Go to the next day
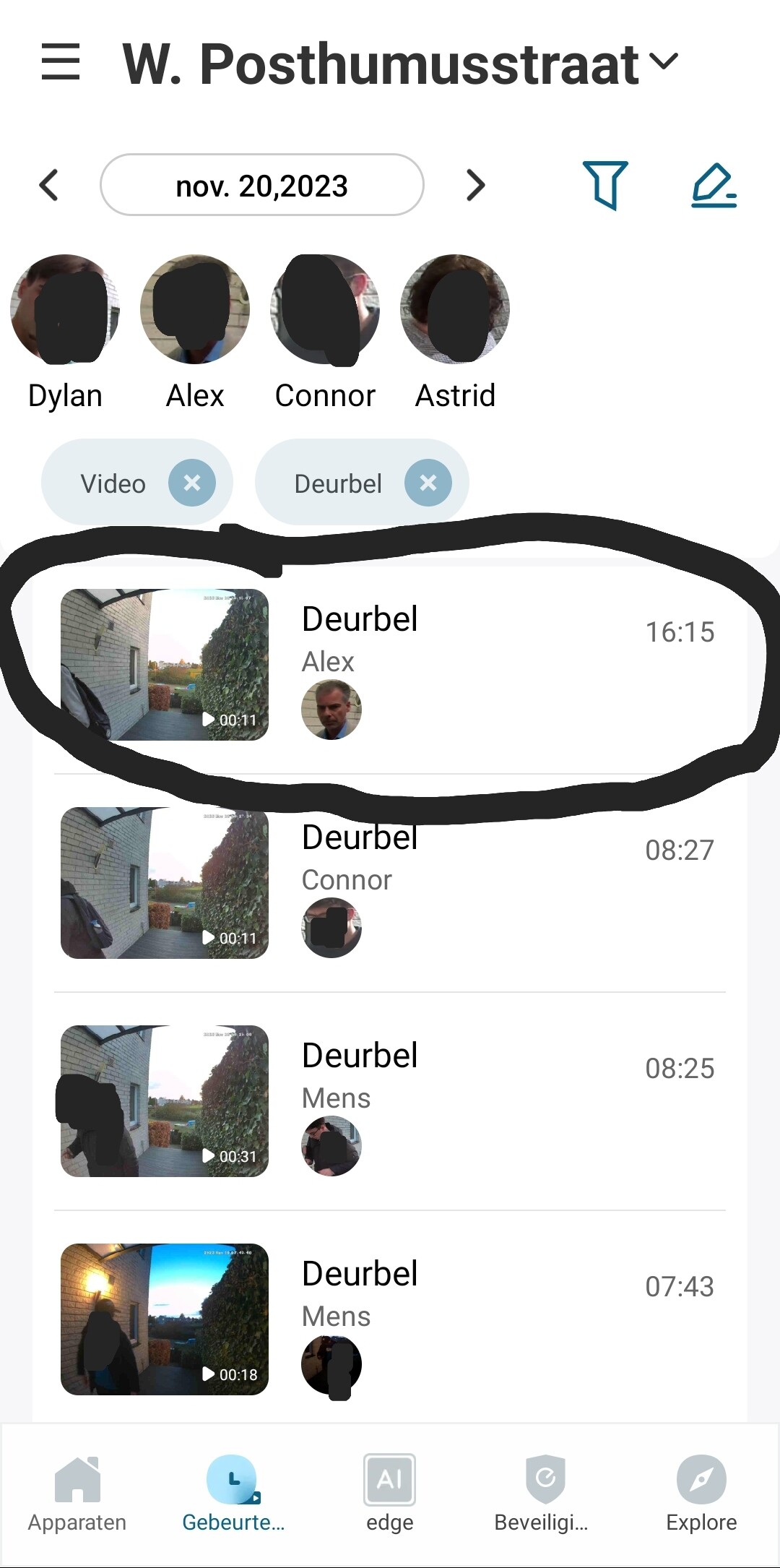This screenshot has width=780, height=1568. pos(475,186)
